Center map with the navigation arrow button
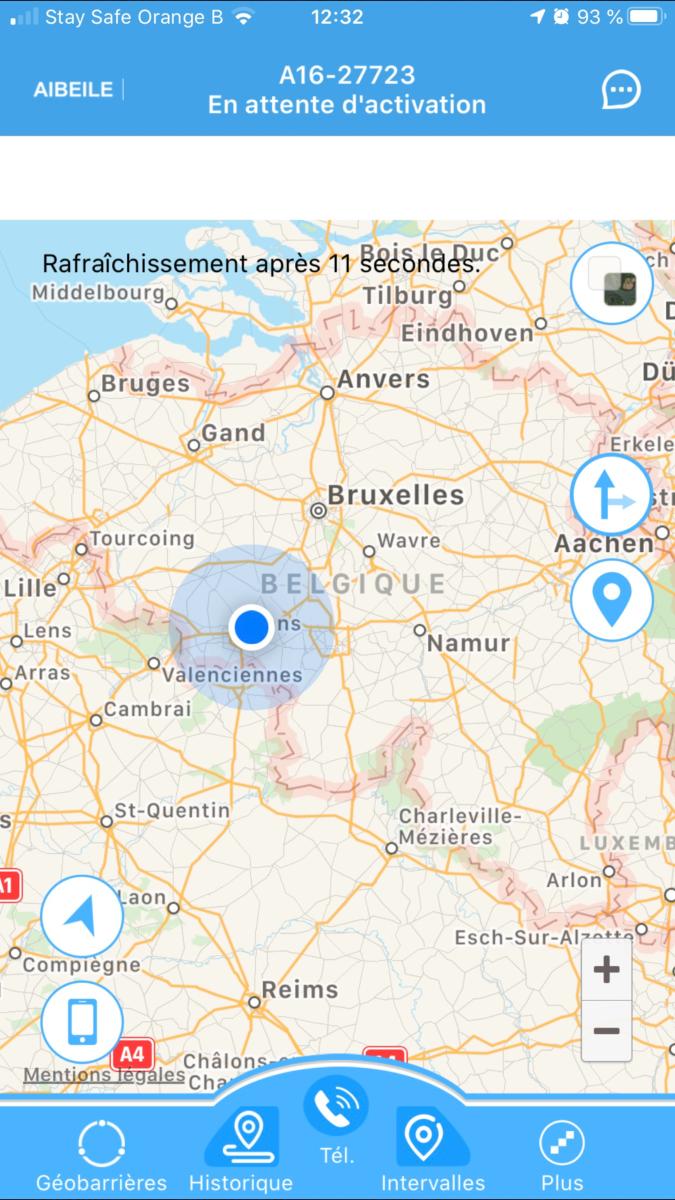Screen dimensions: 675x1200 click(x=82, y=916)
